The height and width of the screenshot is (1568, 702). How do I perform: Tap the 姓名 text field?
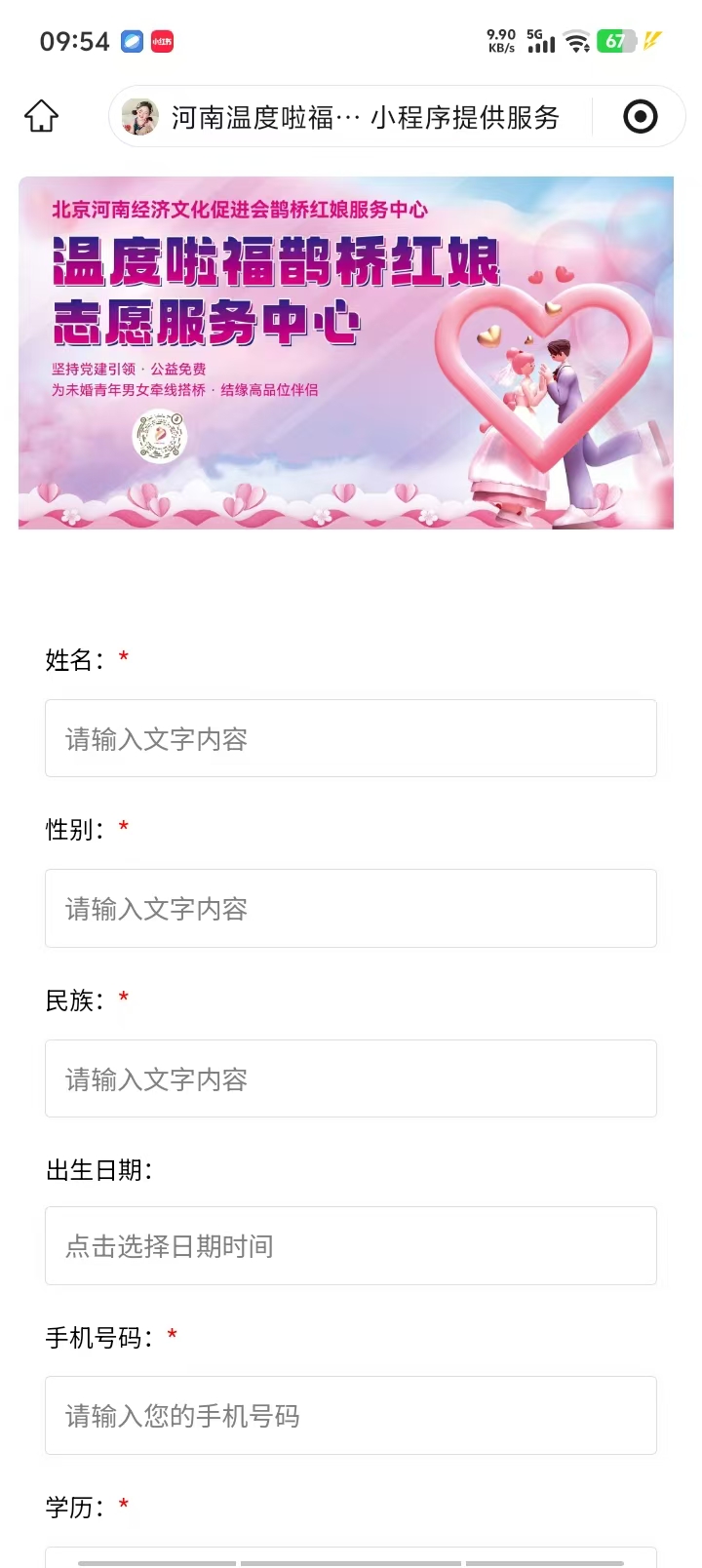point(351,738)
